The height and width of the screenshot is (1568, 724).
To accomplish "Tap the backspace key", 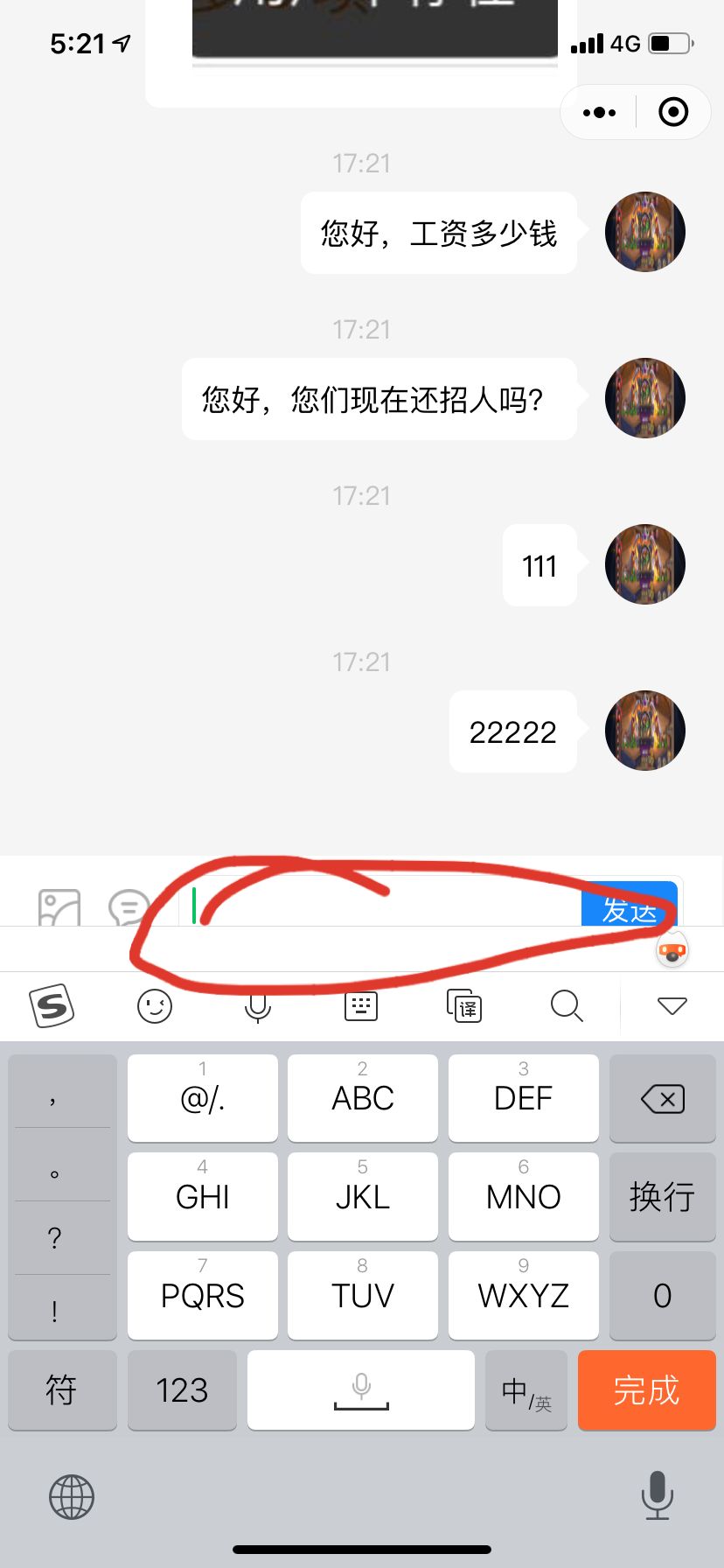I will (x=662, y=1098).
